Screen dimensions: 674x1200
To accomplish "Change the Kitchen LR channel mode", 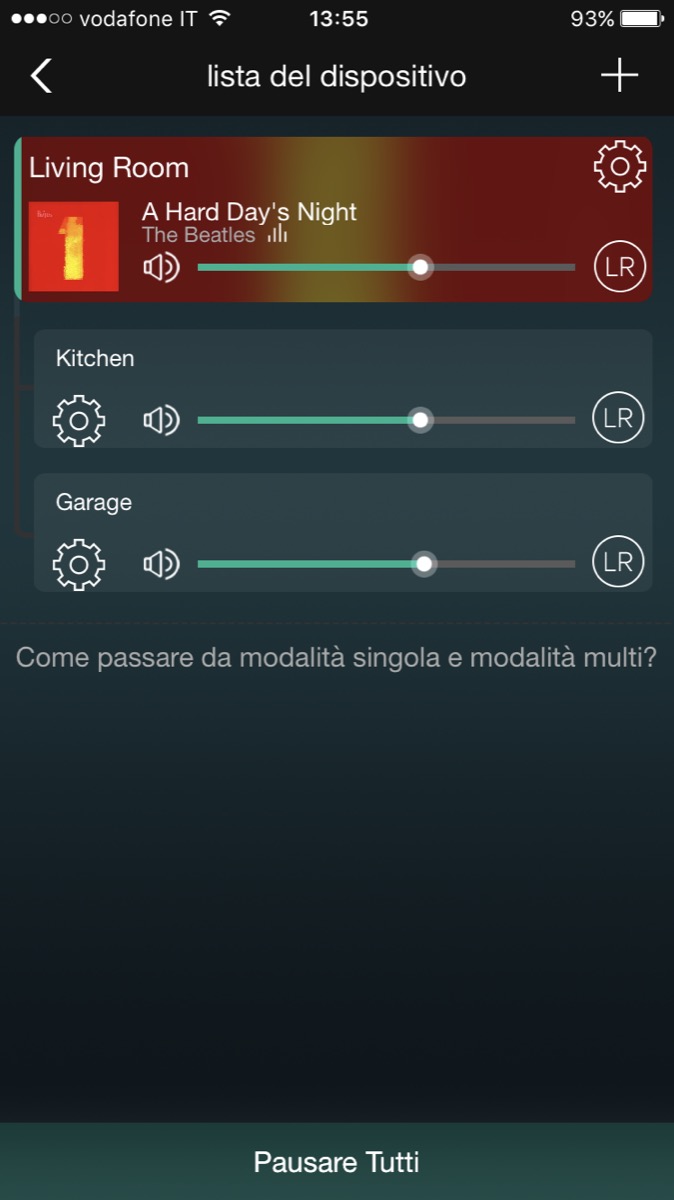I will tap(618, 417).
